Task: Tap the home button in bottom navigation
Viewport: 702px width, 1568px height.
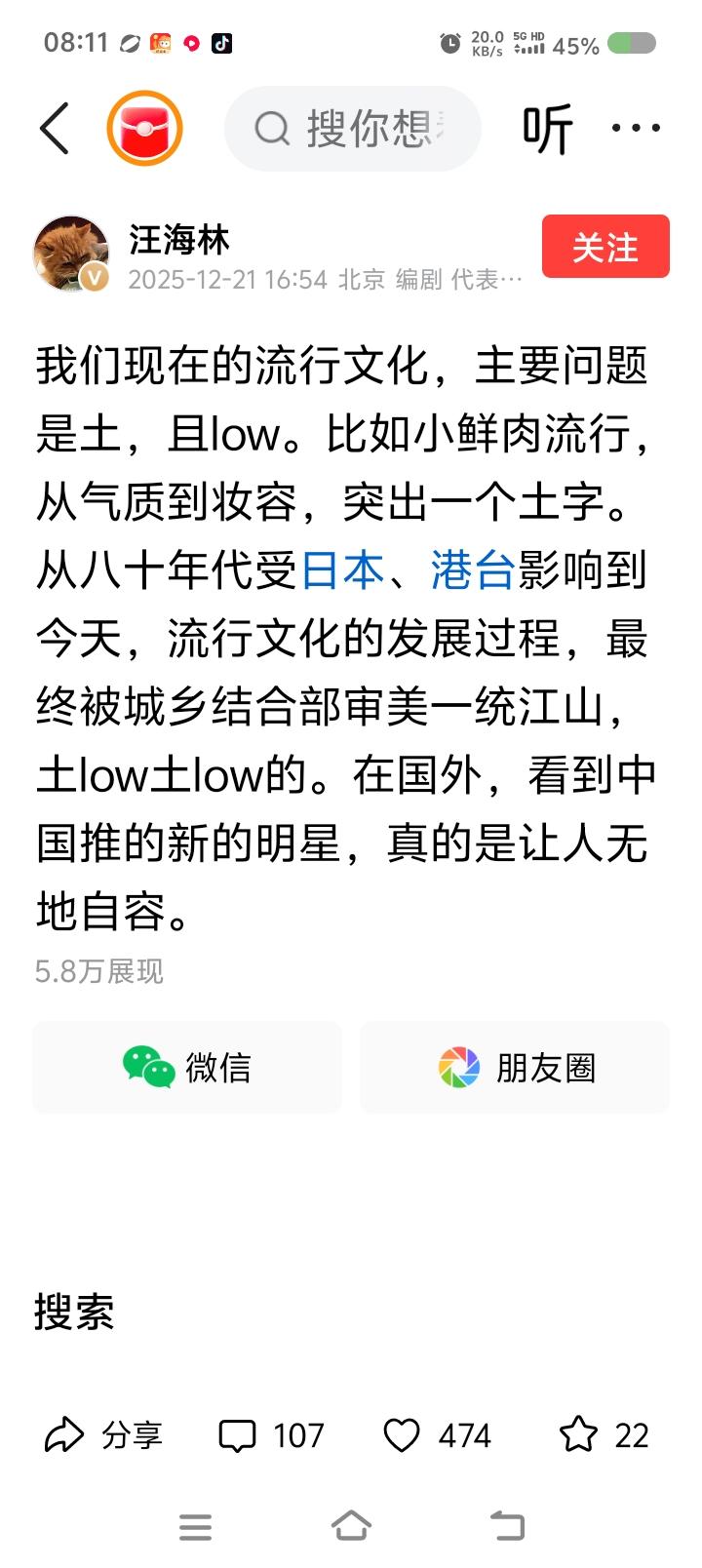Action: point(351,1527)
